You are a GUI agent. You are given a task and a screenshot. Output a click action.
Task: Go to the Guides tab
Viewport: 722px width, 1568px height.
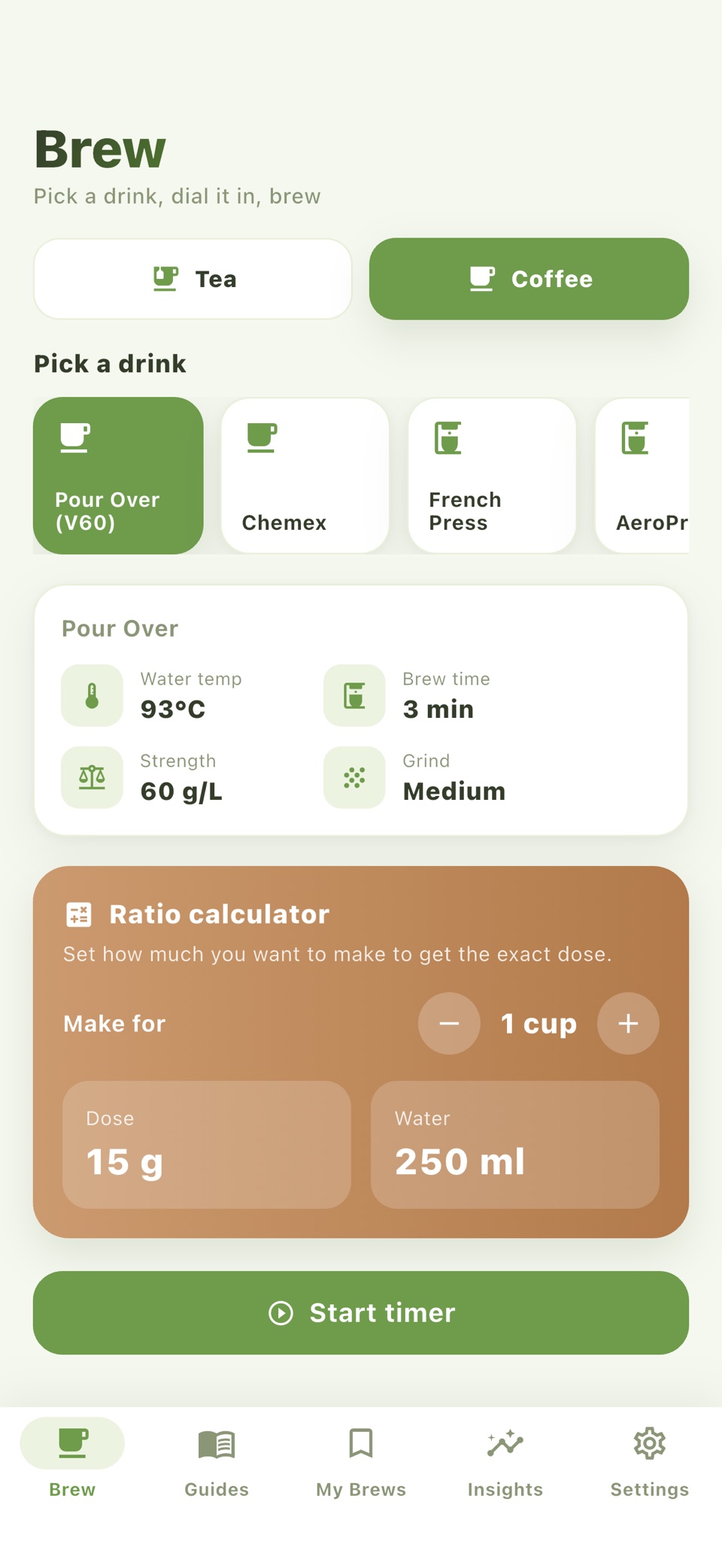tap(217, 1460)
